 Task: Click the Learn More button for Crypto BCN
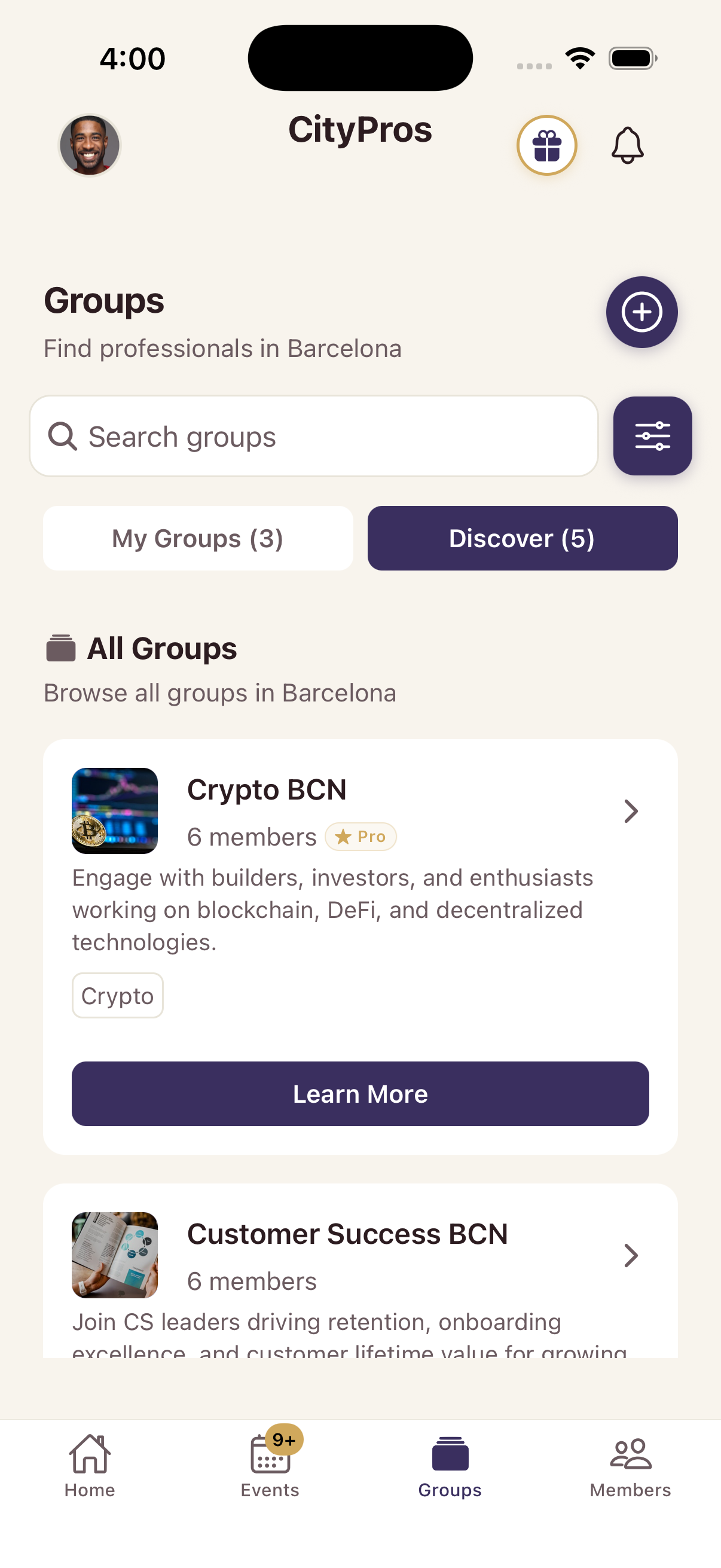[x=360, y=1094]
